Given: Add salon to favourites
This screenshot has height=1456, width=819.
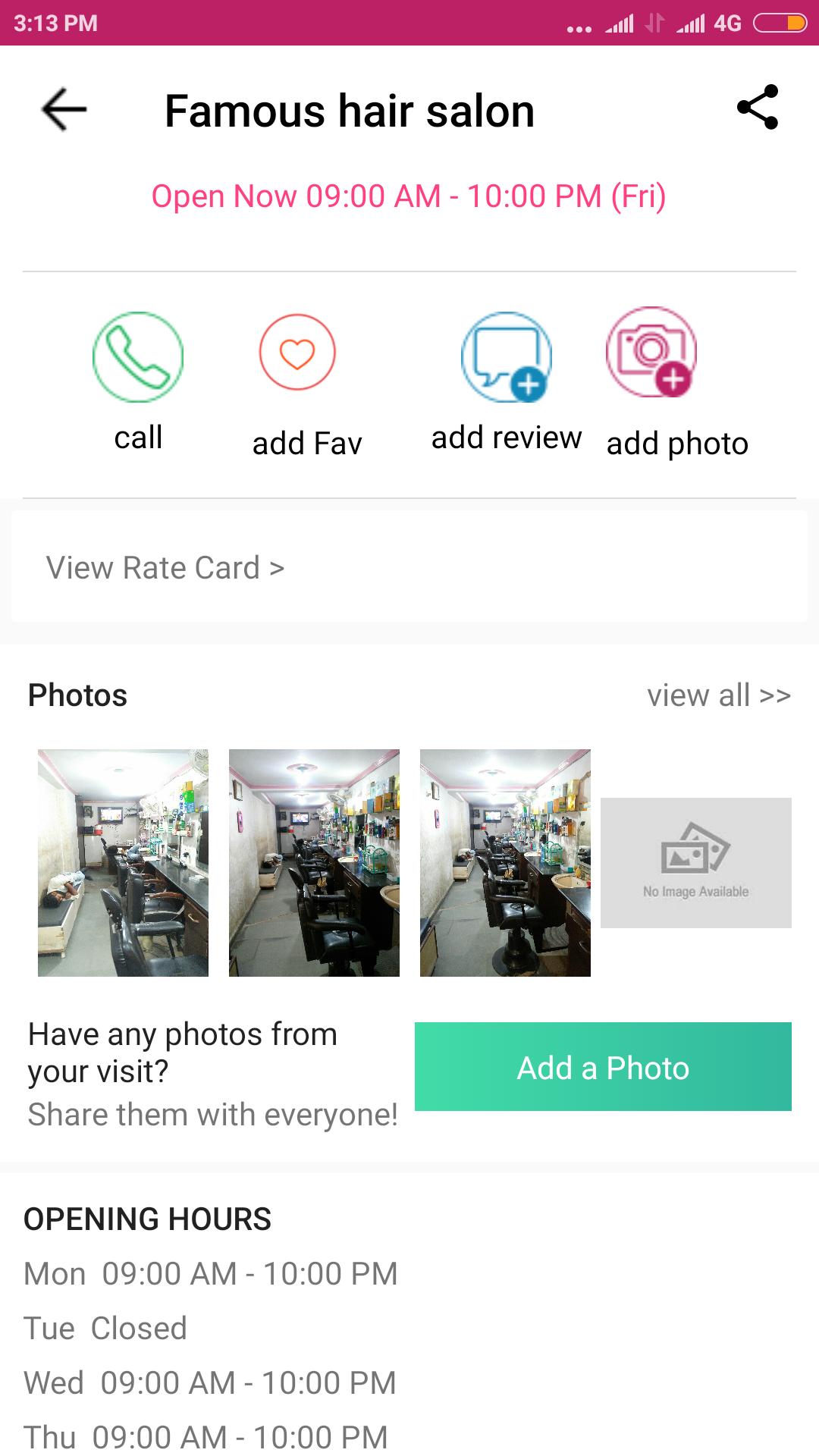Looking at the screenshot, I should (297, 353).
